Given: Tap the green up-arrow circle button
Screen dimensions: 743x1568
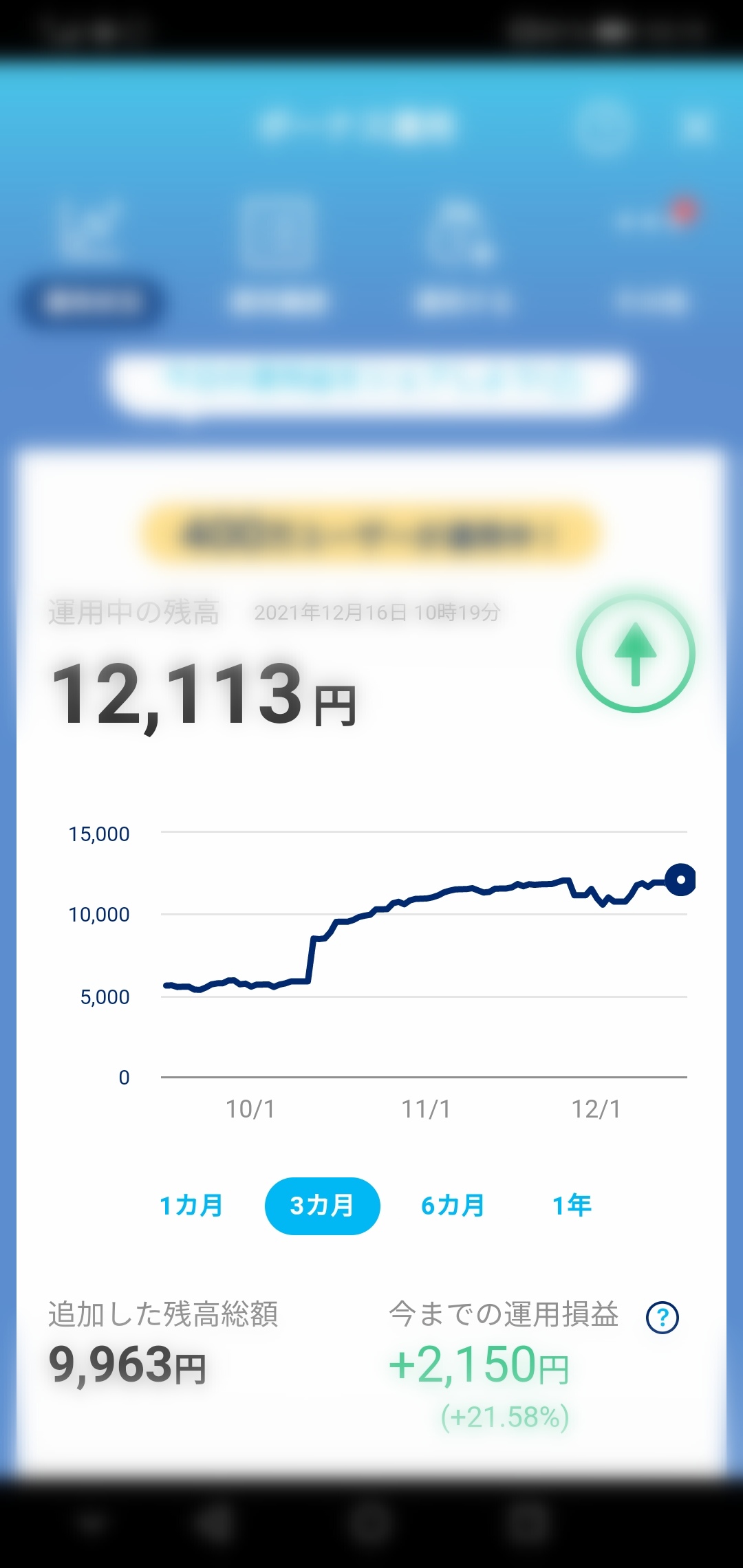Looking at the screenshot, I should [x=635, y=654].
